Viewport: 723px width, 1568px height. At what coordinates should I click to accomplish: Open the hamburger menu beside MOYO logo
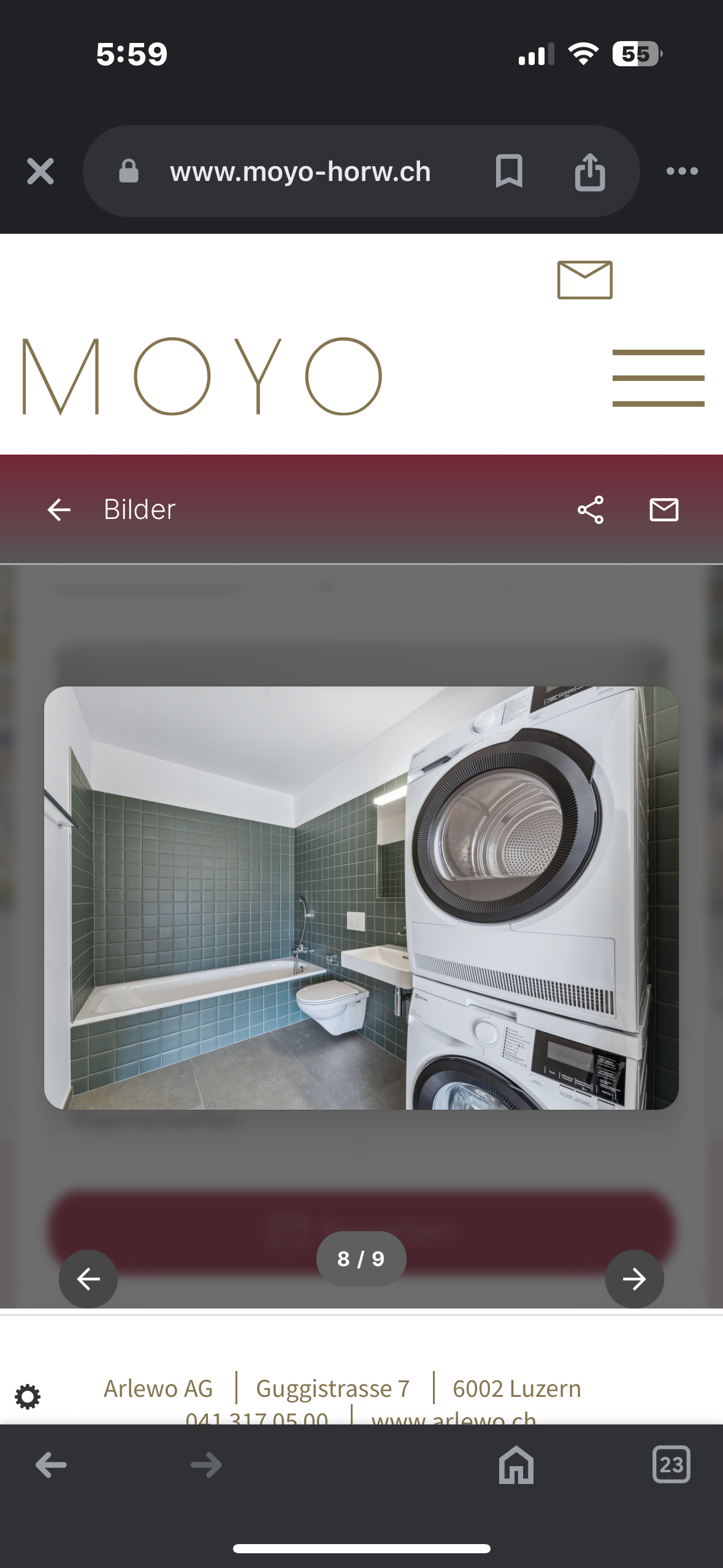[x=658, y=378]
